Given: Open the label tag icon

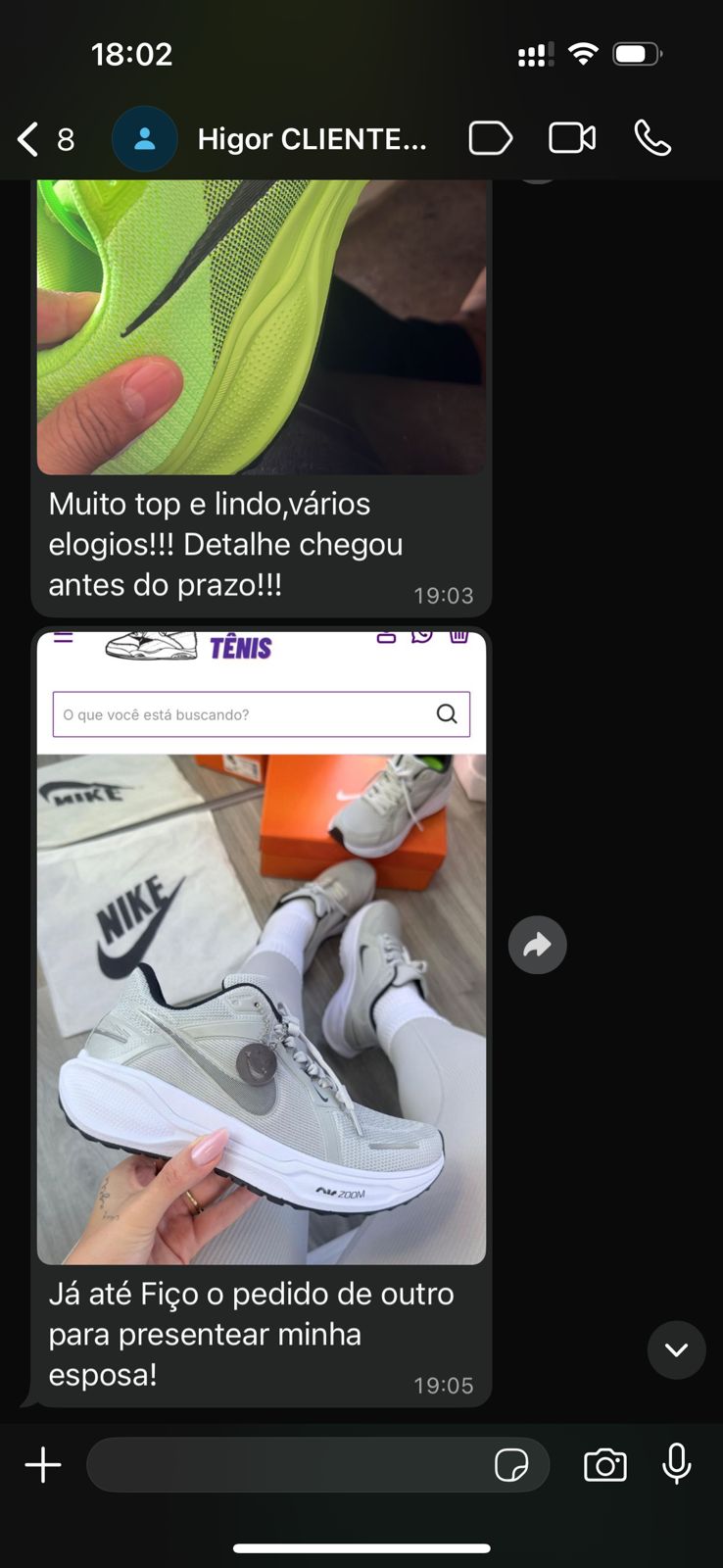Looking at the screenshot, I should point(490,138).
